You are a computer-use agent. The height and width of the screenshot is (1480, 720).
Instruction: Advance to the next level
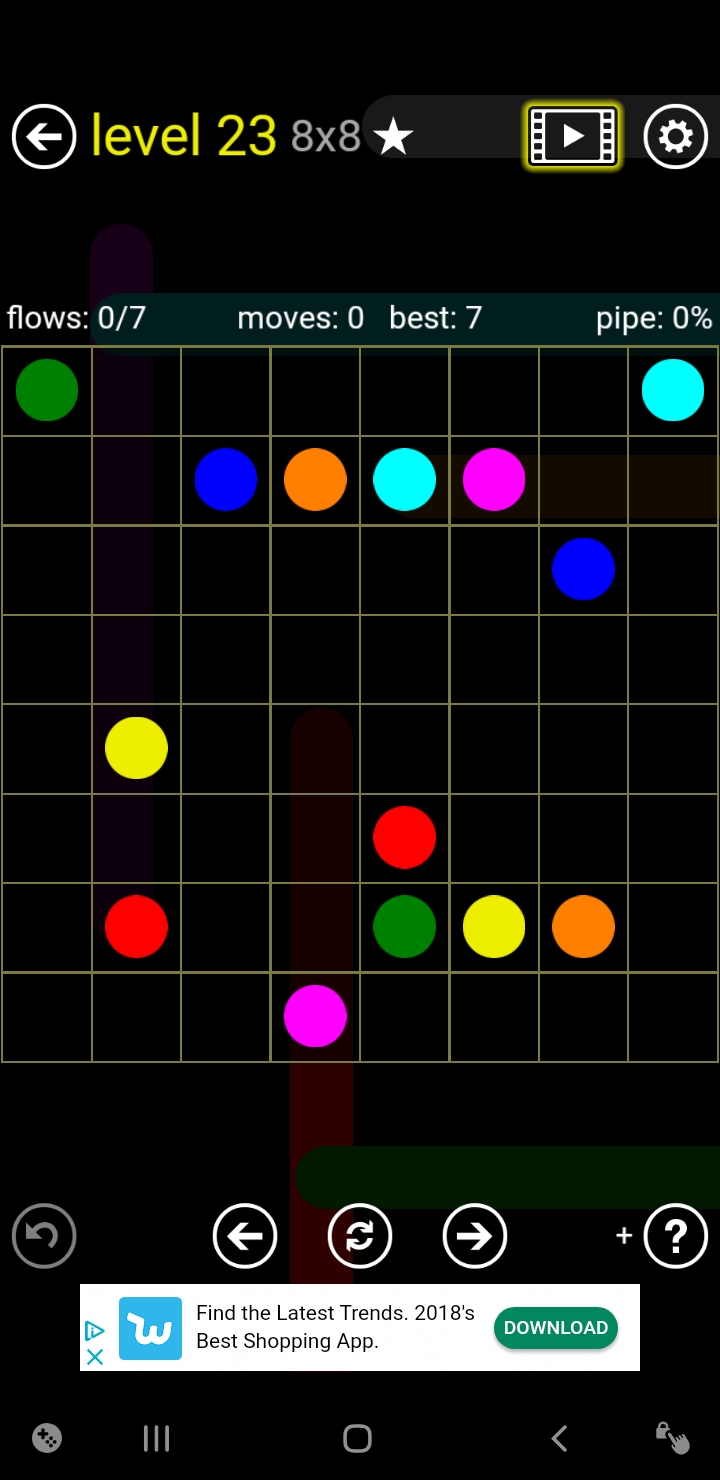pyautogui.click(x=474, y=1236)
